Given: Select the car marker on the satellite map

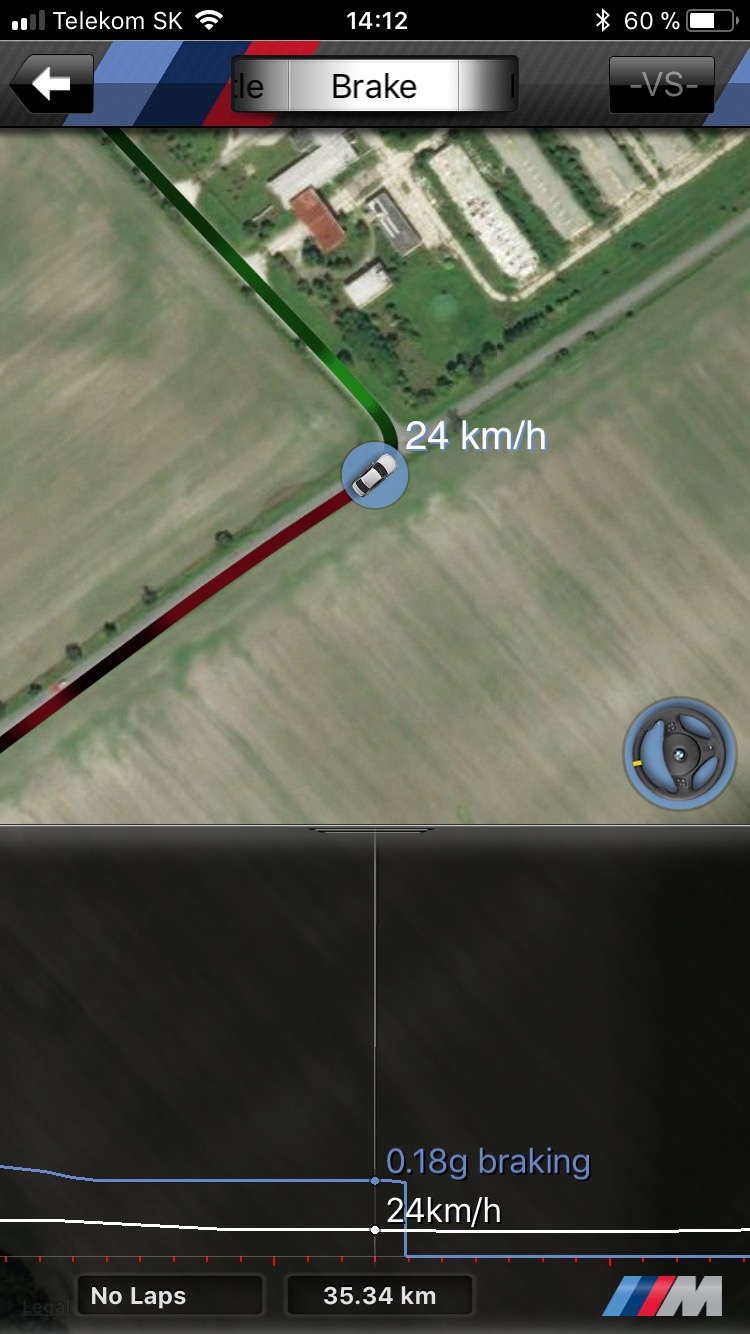Looking at the screenshot, I should pyautogui.click(x=375, y=475).
